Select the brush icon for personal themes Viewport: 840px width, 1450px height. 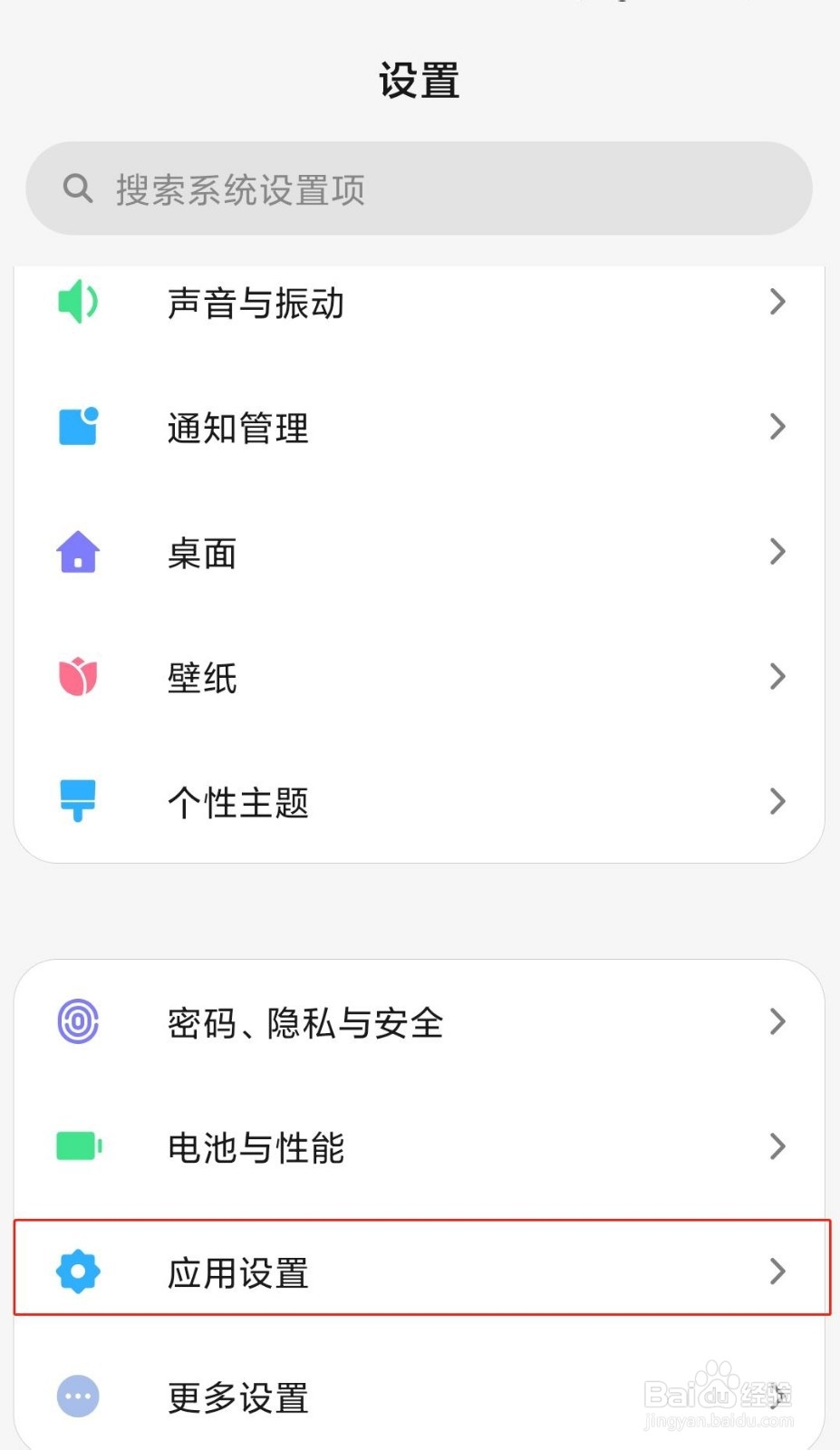click(77, 801)
